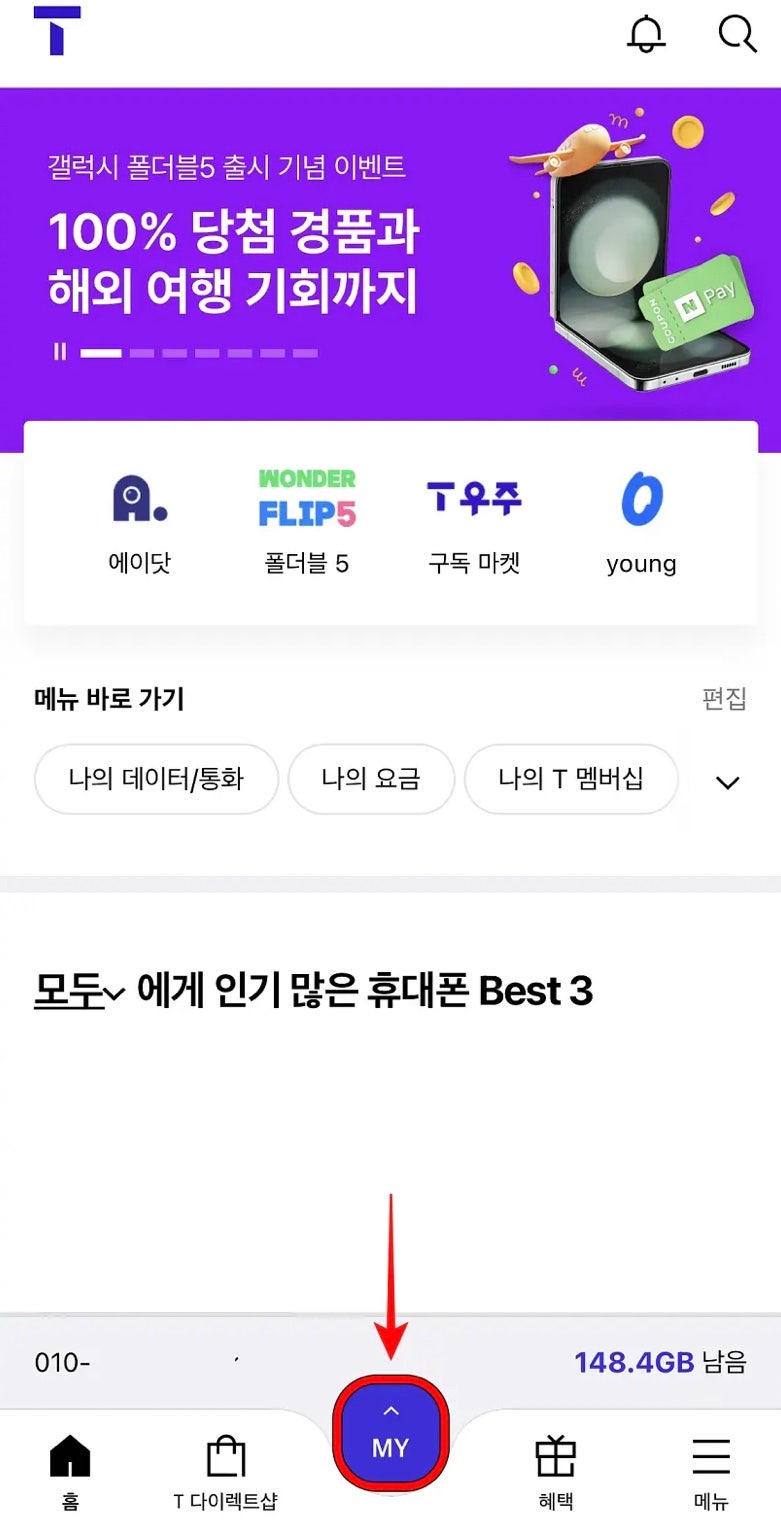
Task: Tap the T logo at top
Action: coord(57,30)
